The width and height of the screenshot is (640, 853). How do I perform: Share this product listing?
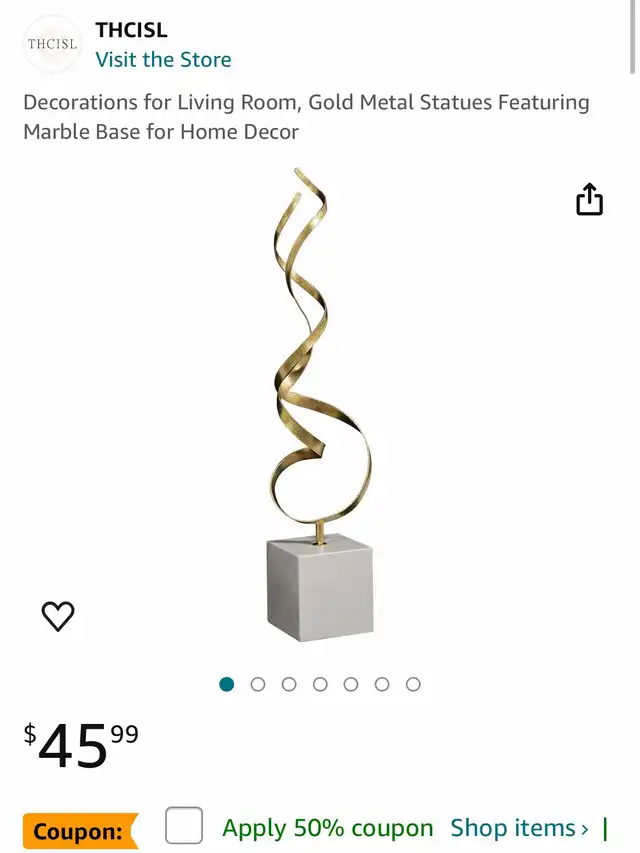click(x=590, y=200)
